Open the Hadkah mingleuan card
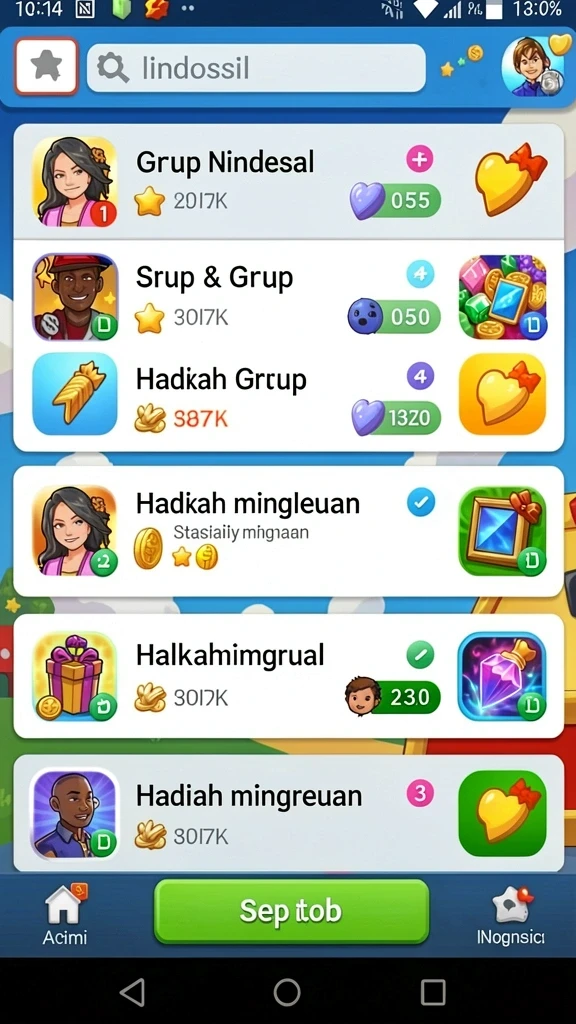Image resolution: width=576 pixels, height=1024 pixels. [288, 531]
